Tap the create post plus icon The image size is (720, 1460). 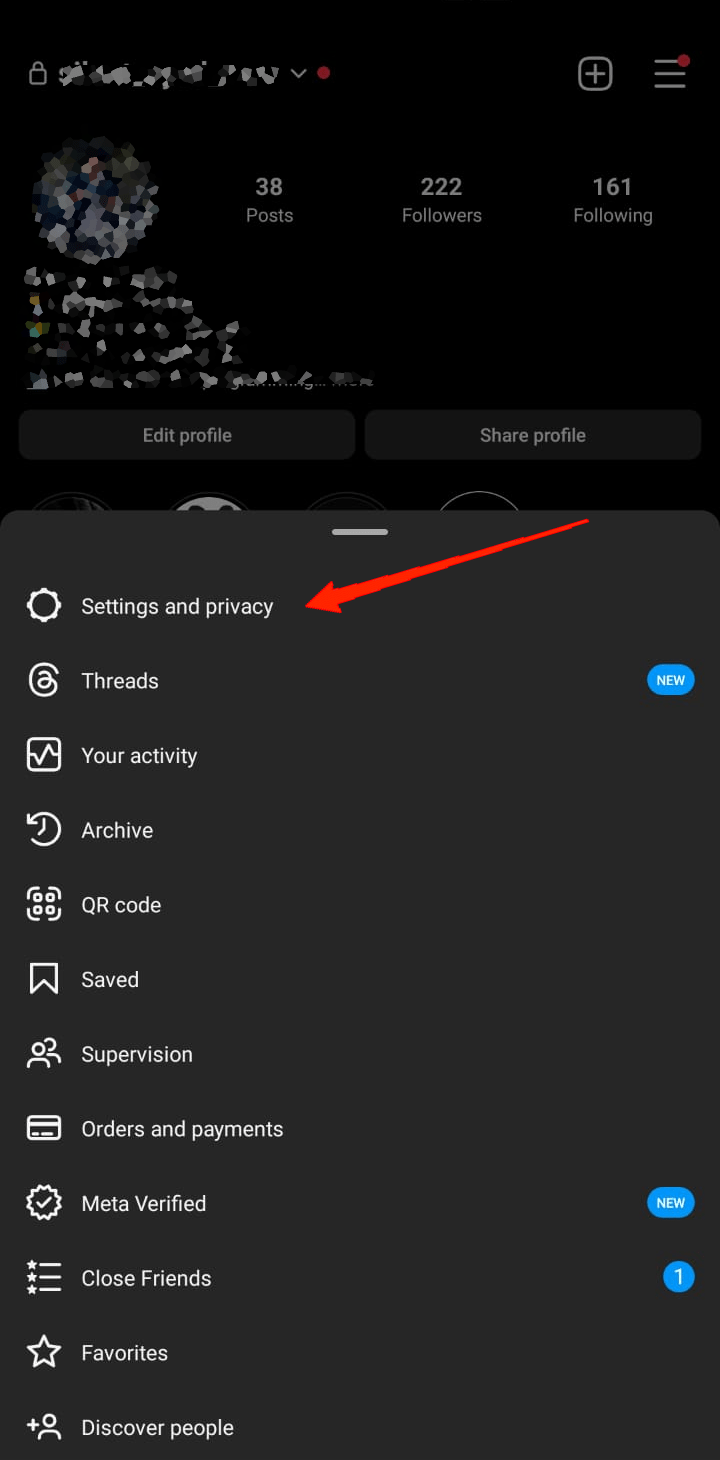(595, 73)
